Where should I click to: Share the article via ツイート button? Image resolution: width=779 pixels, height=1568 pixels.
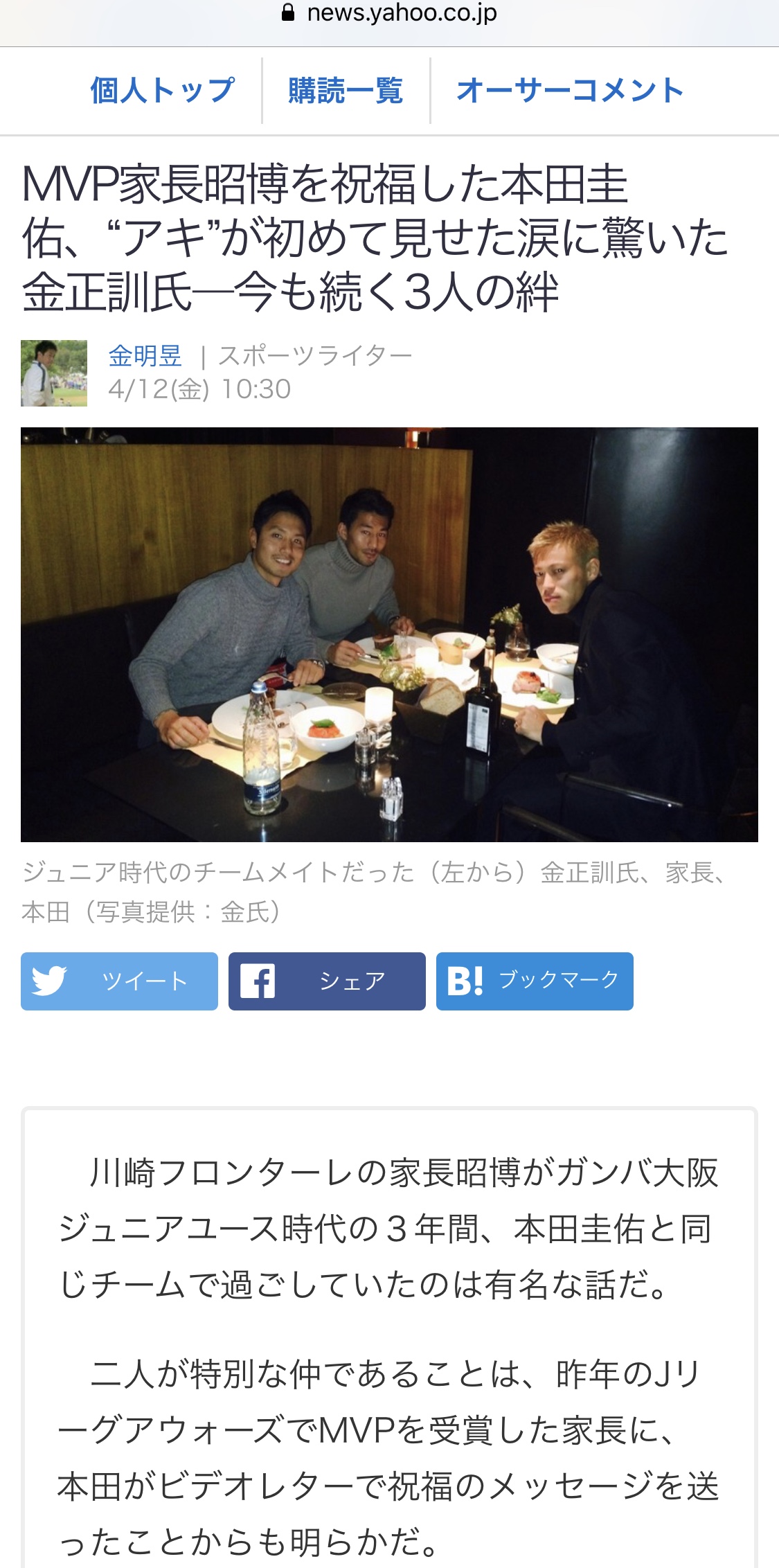(x=119, y=981)
